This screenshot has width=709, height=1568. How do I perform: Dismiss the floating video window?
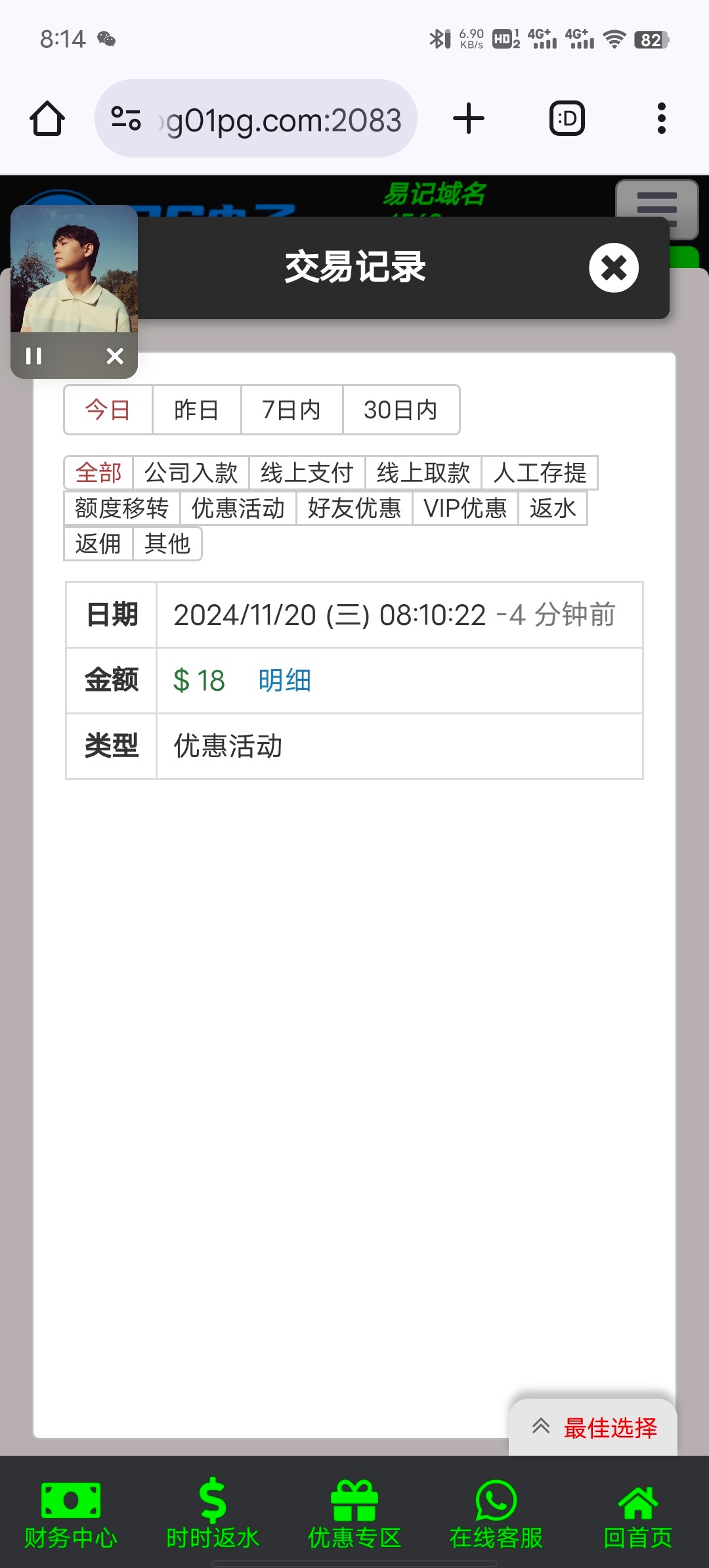[x=115, y=356]
